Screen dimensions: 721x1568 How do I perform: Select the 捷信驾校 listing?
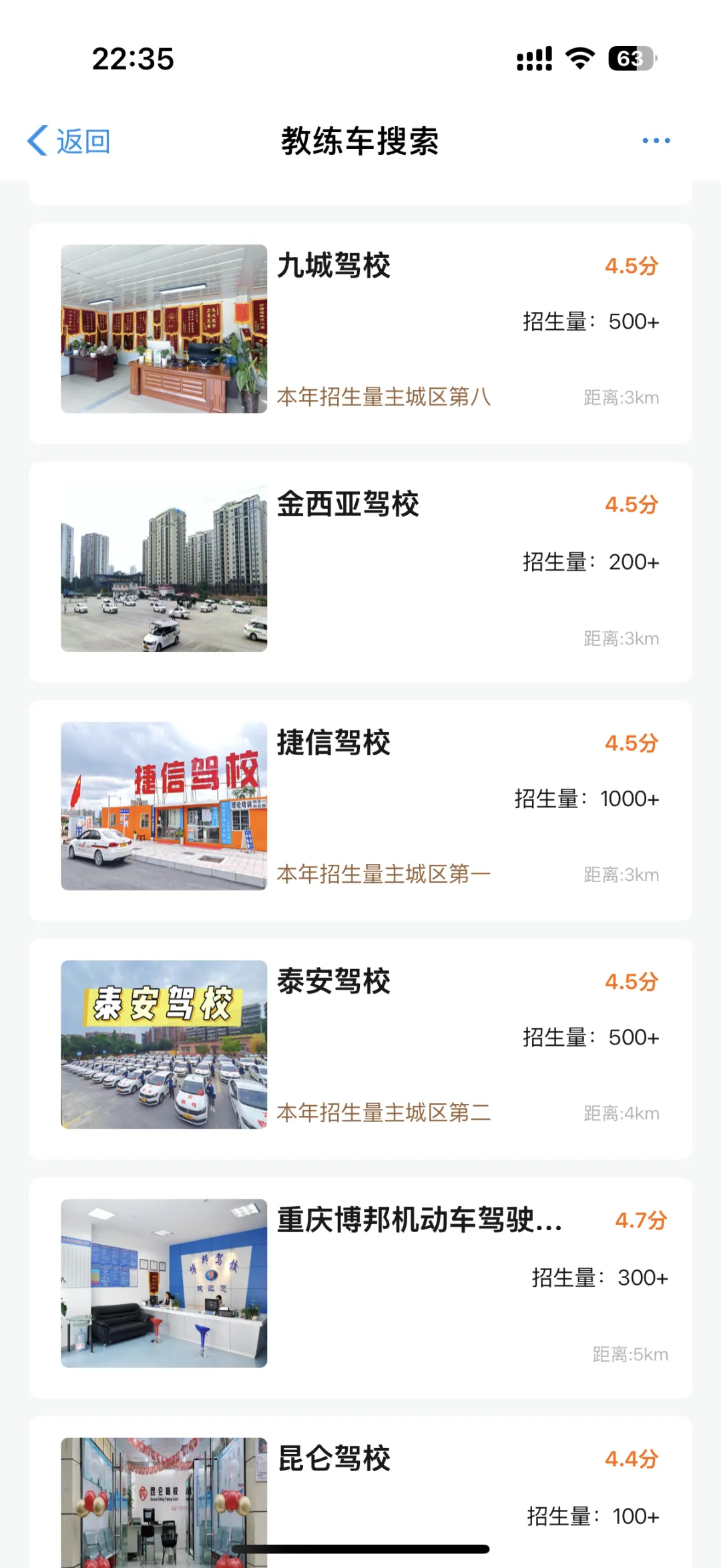click(x=360, y=809)
